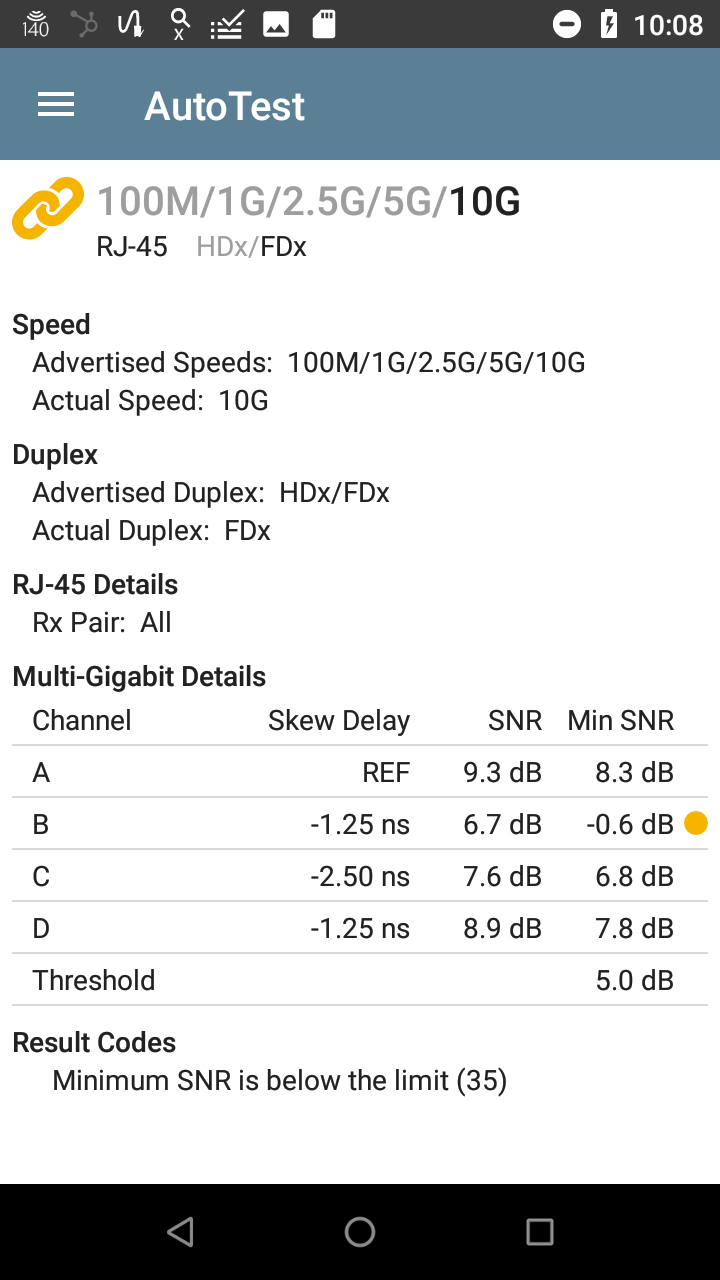Select the FDx duplex indicator
Screen dimensions: 720x1280
[284, 246]
